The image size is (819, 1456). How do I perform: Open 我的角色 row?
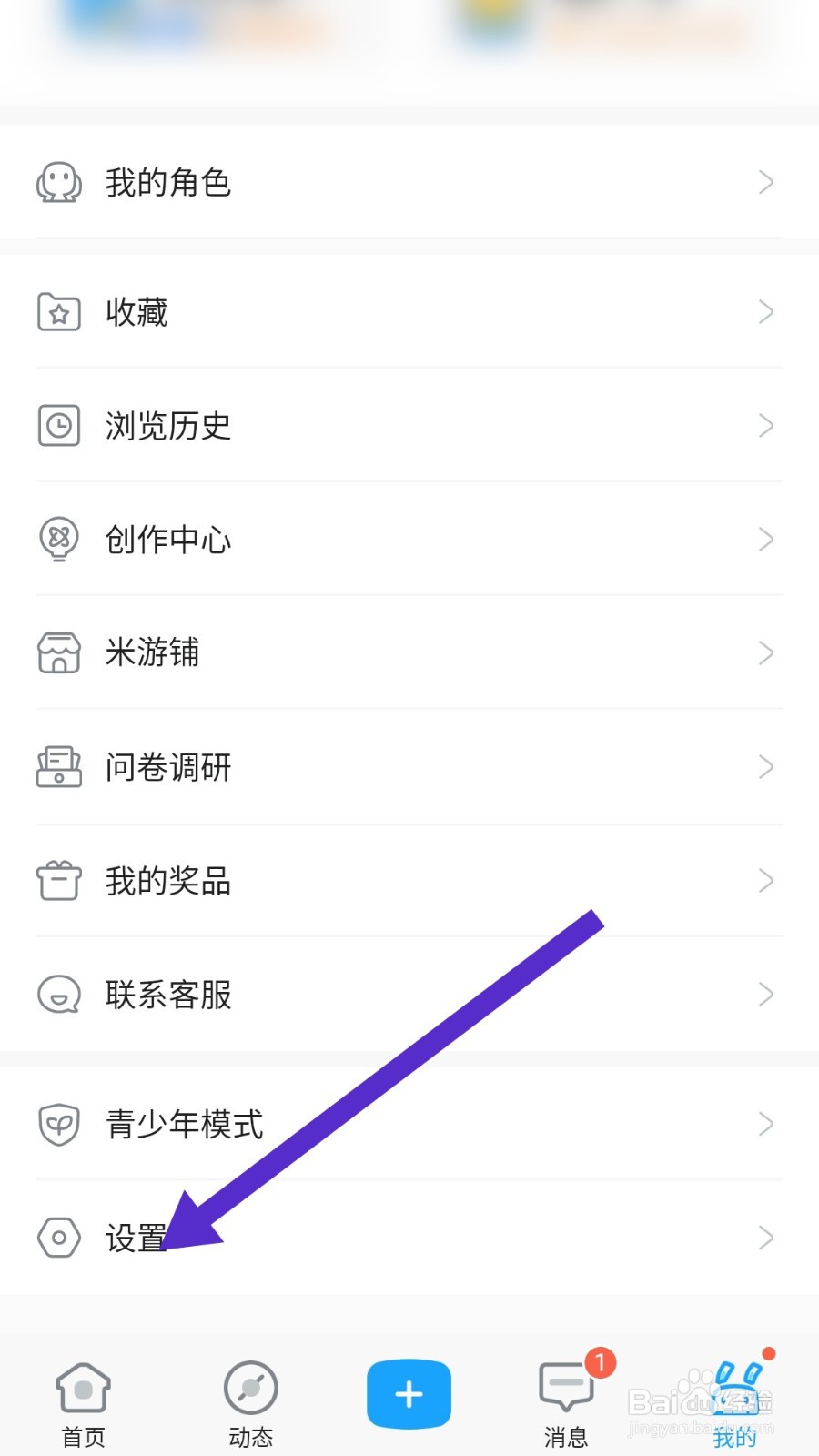click(x=409, y=182)
